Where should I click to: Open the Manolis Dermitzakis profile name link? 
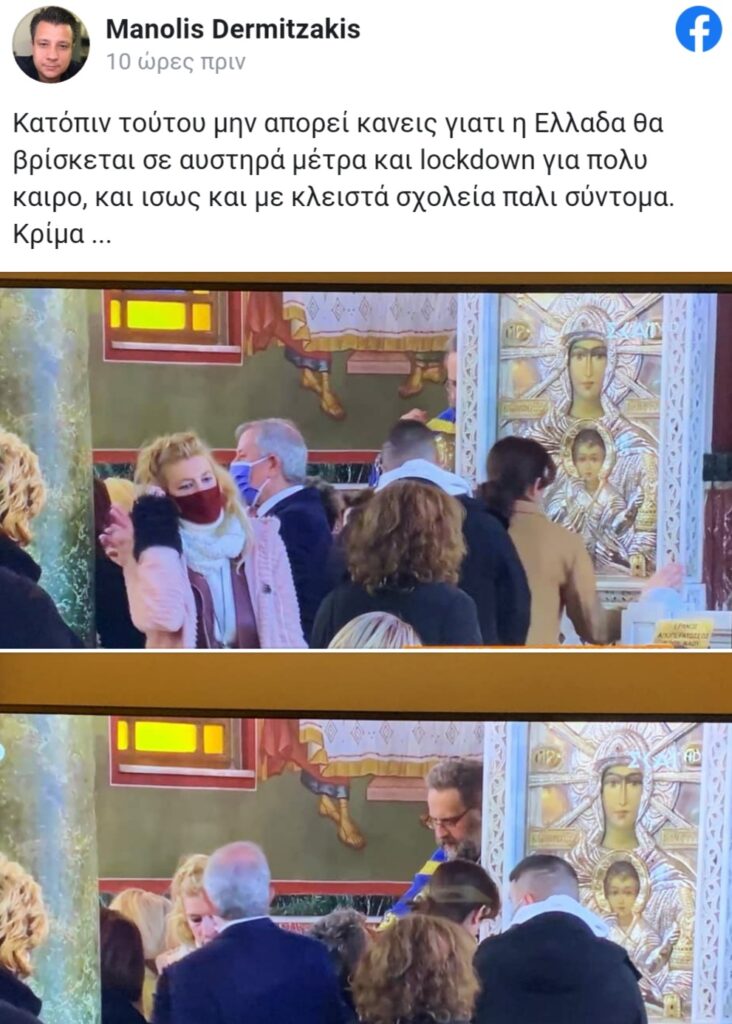click(233, 29)
